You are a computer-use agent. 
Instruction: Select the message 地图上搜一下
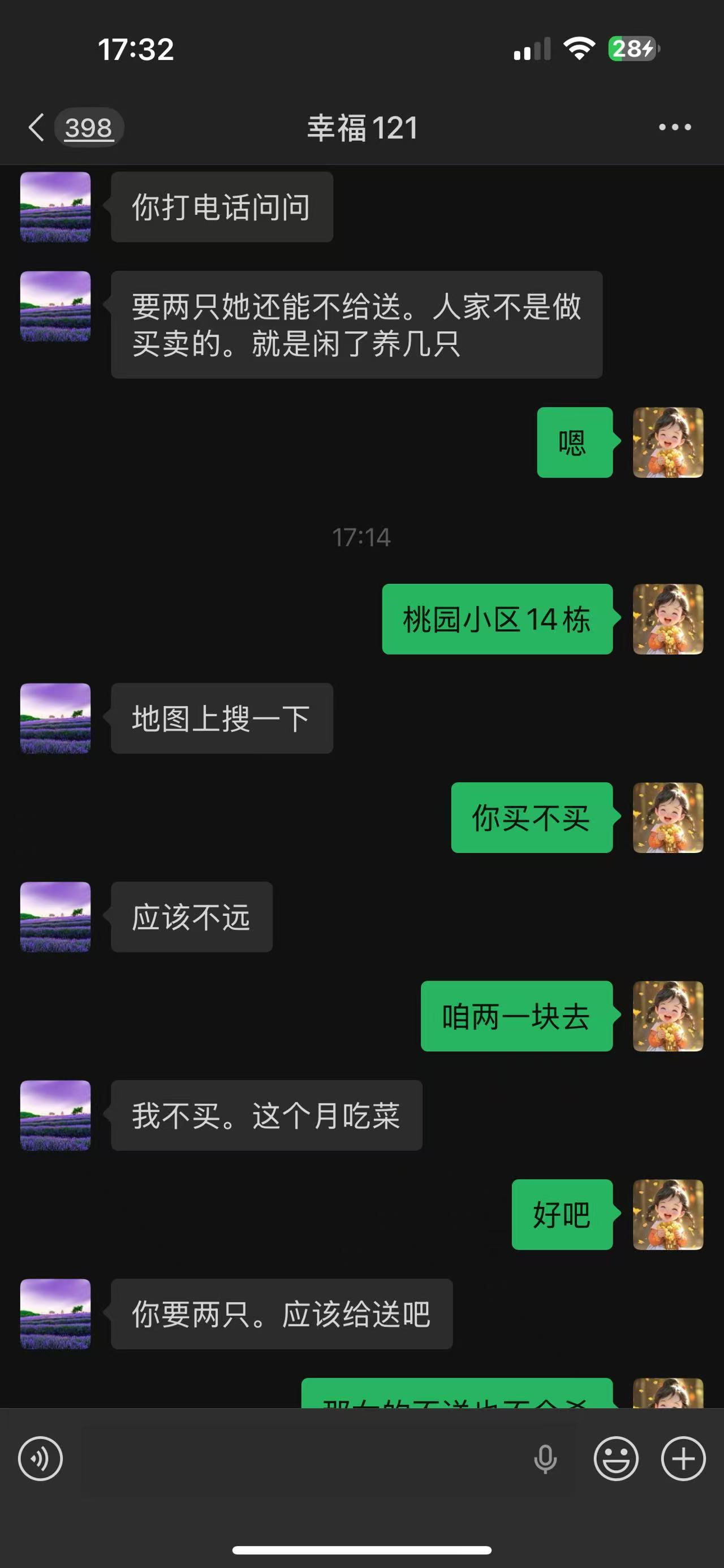(221, 718)
